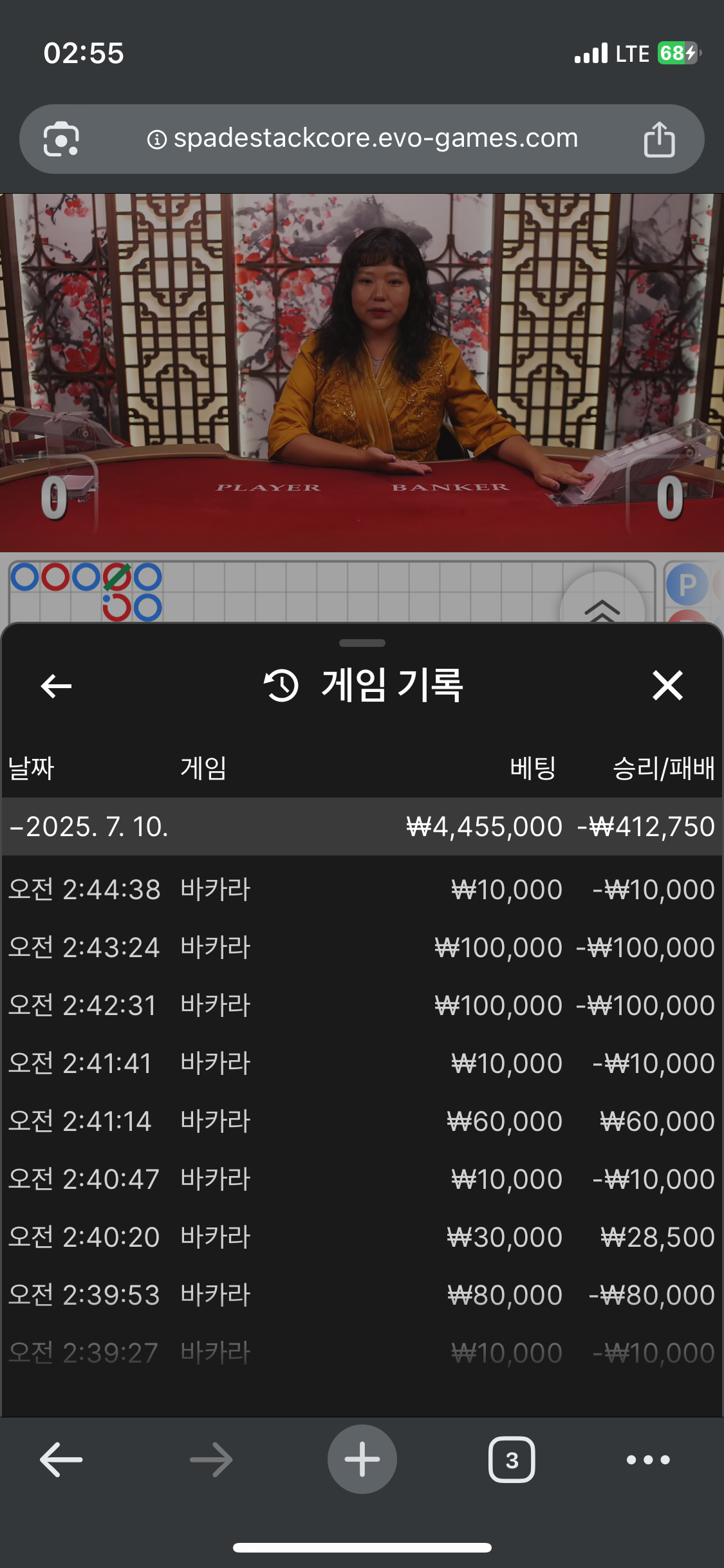Go back from the game history panel
Viewport: 724px width, 1568px height.
pyautogui.click(x=56, y=686)
